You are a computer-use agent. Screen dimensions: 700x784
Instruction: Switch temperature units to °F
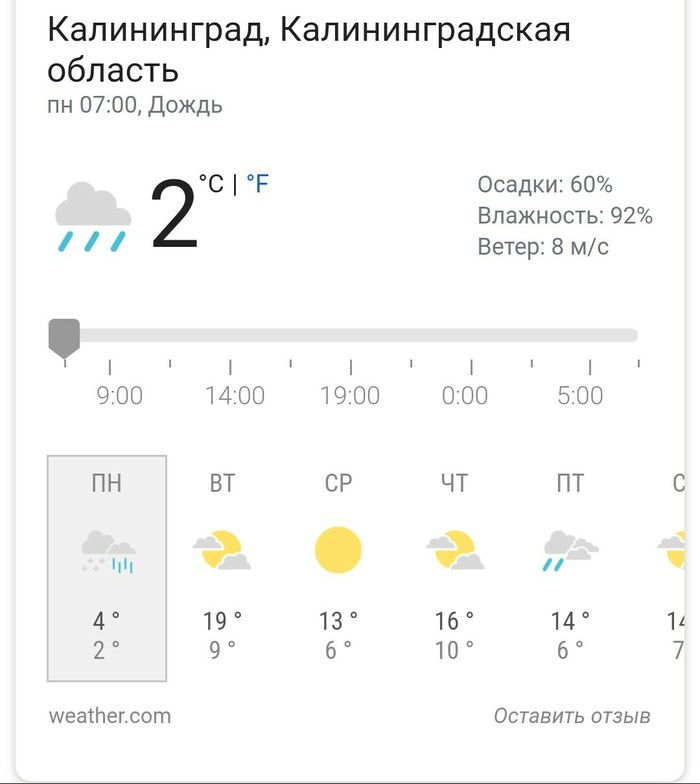258,184
